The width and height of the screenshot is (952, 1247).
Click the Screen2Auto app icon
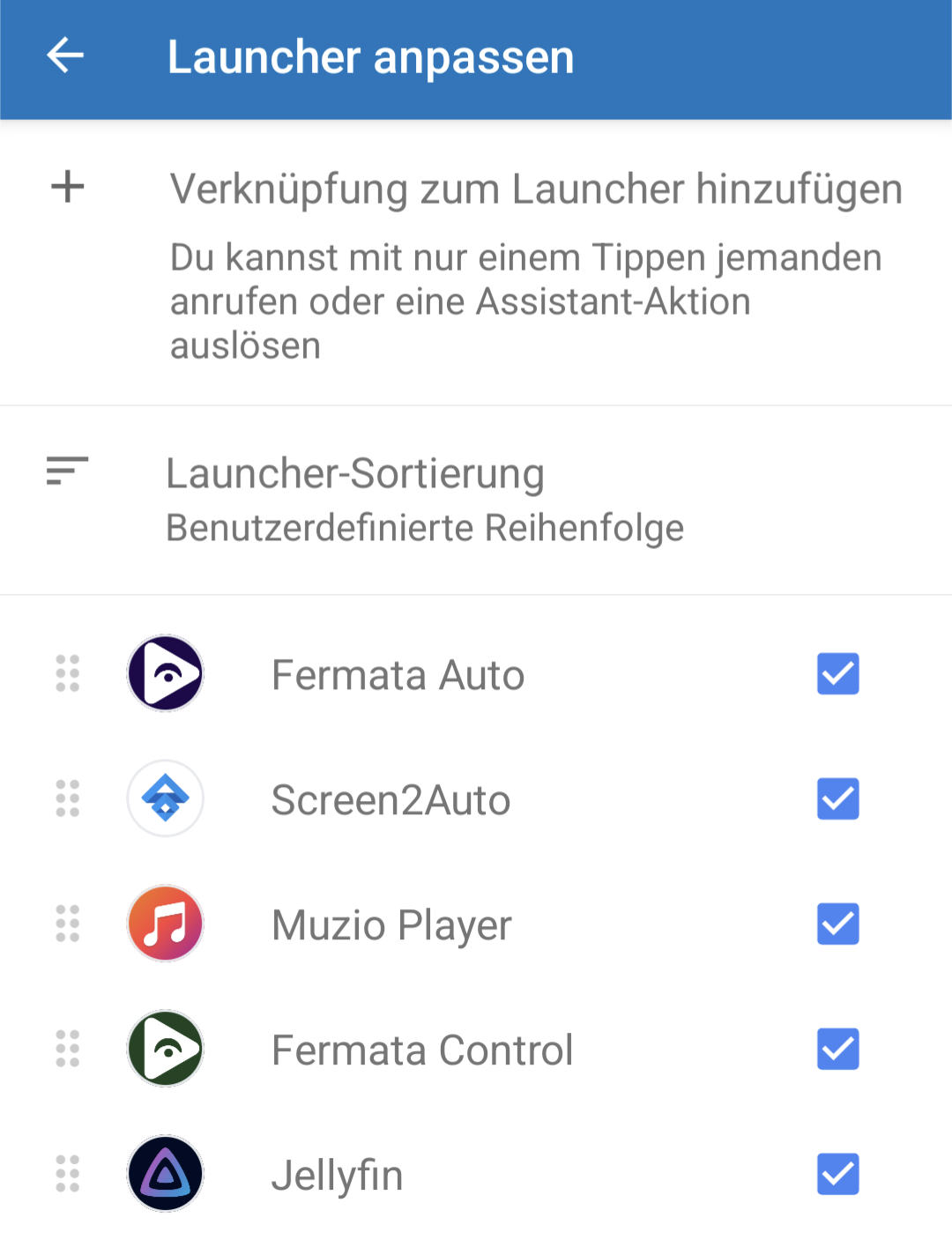point(165,798)
